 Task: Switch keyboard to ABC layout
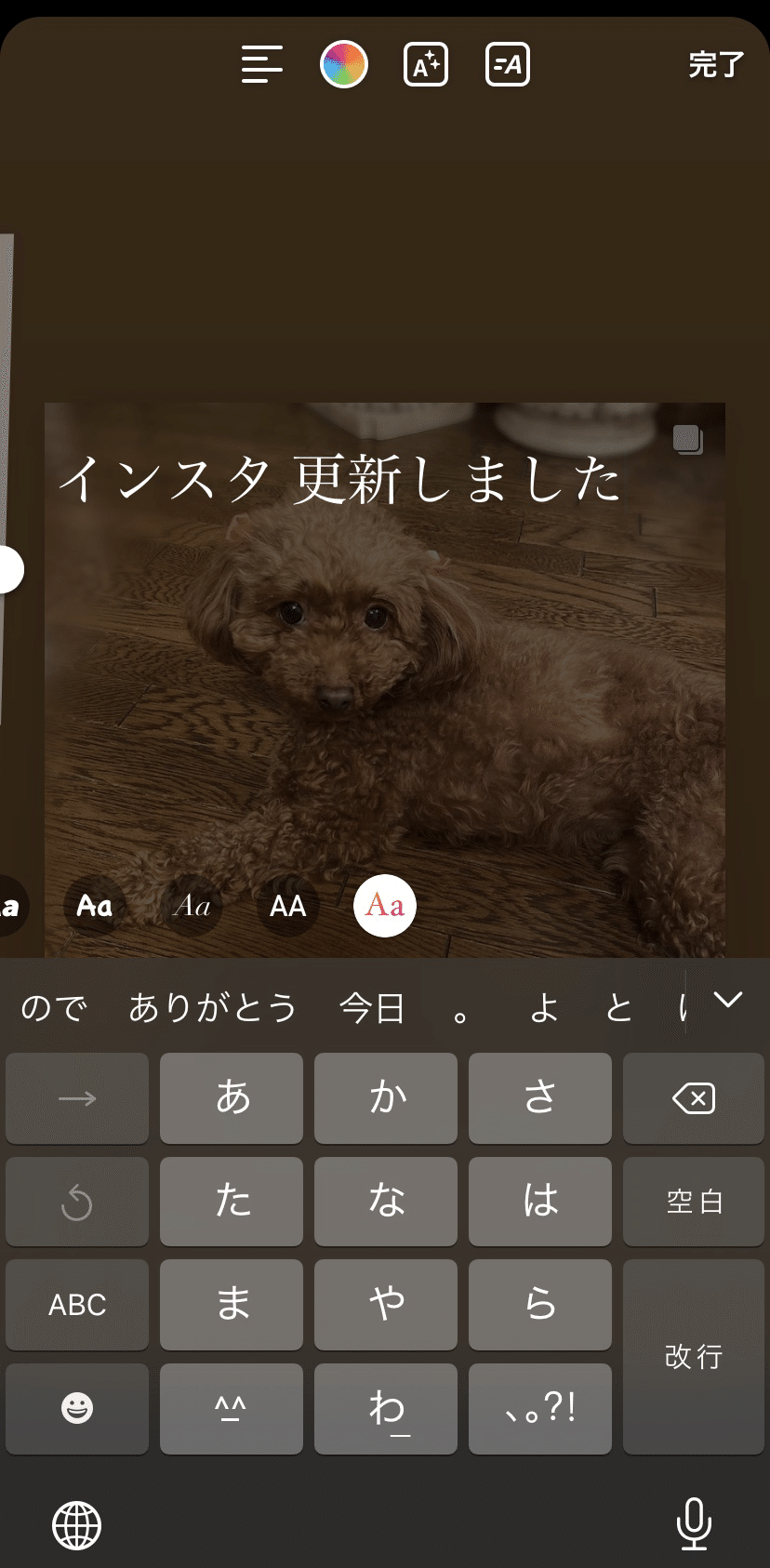(x=77, y=1305)
